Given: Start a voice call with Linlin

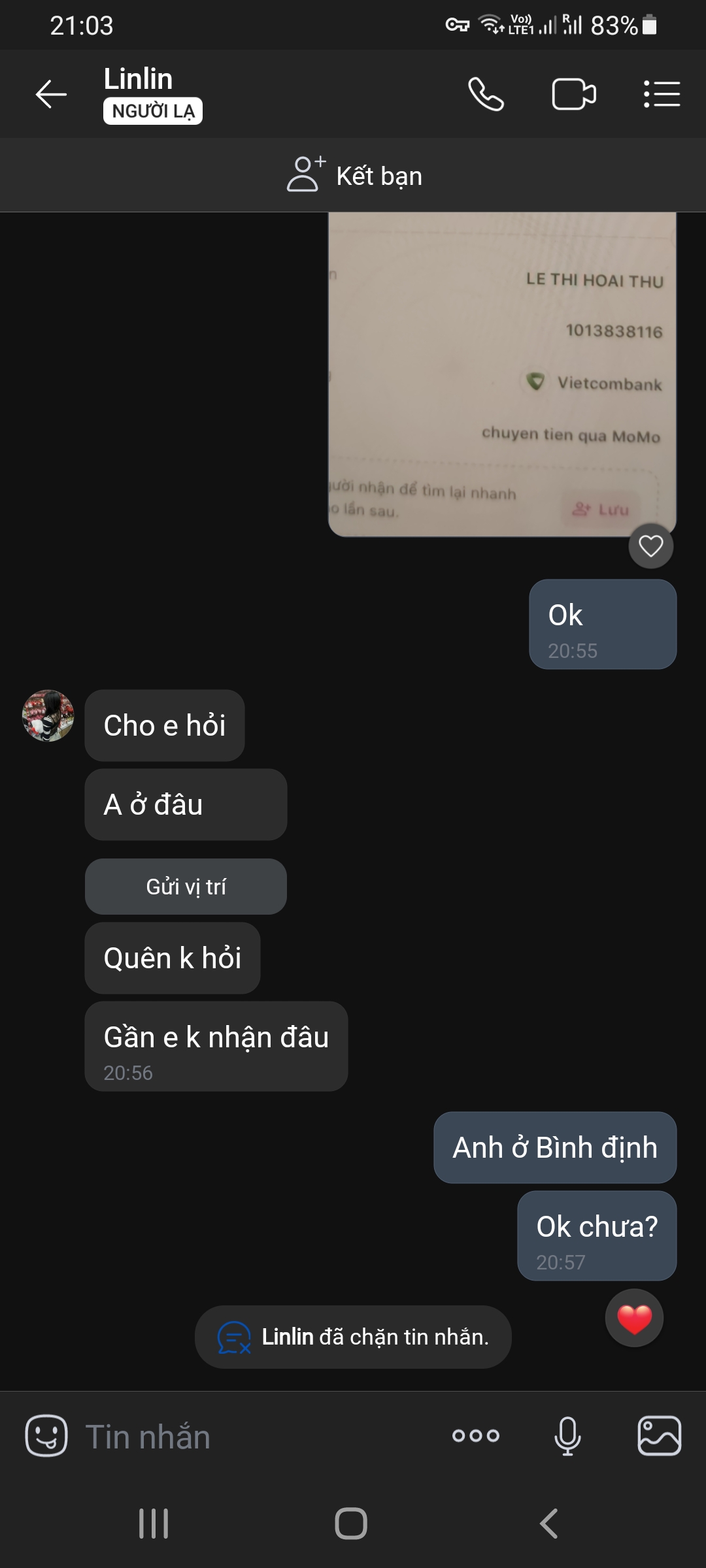Looking at the screenshot, I should coord(486,94).
